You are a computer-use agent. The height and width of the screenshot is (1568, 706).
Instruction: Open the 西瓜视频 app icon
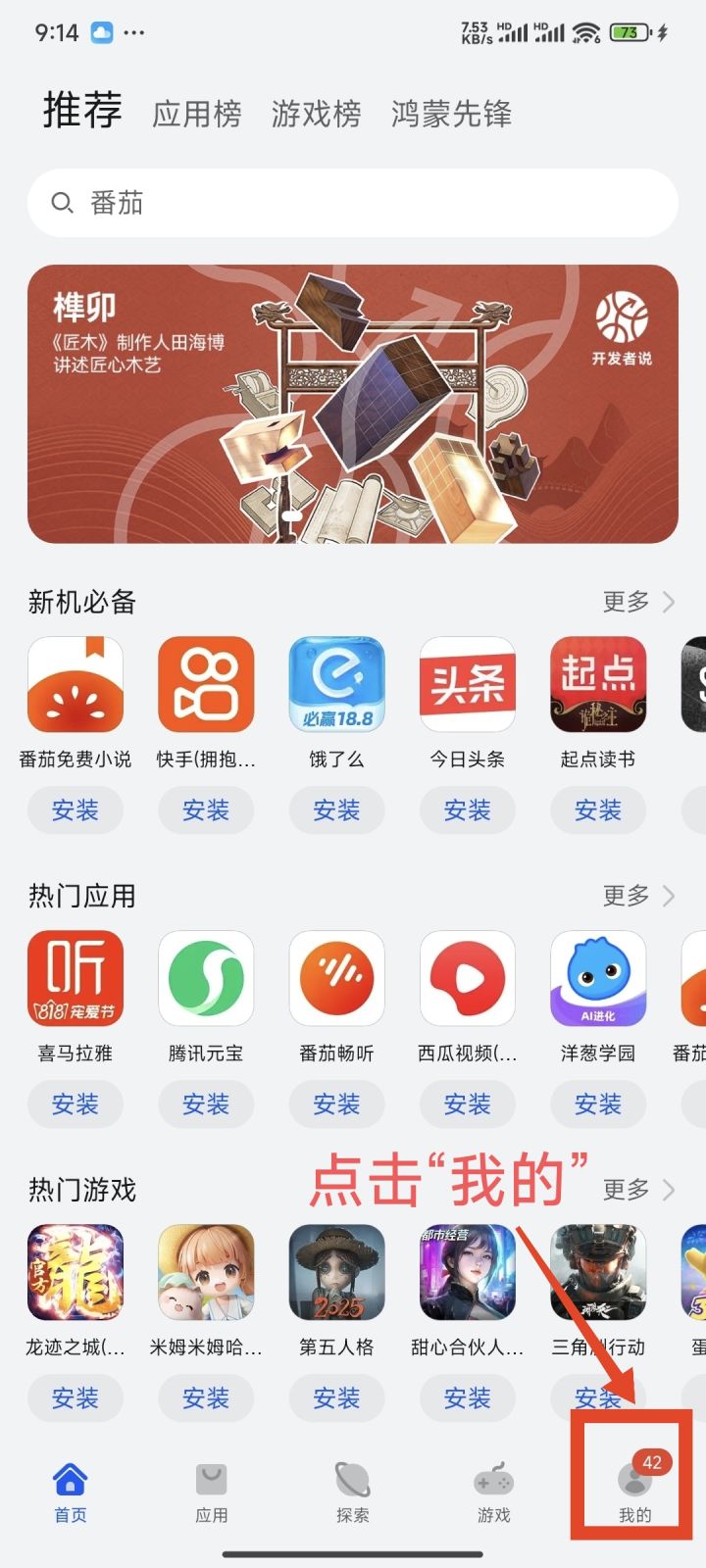click(468, 978)
